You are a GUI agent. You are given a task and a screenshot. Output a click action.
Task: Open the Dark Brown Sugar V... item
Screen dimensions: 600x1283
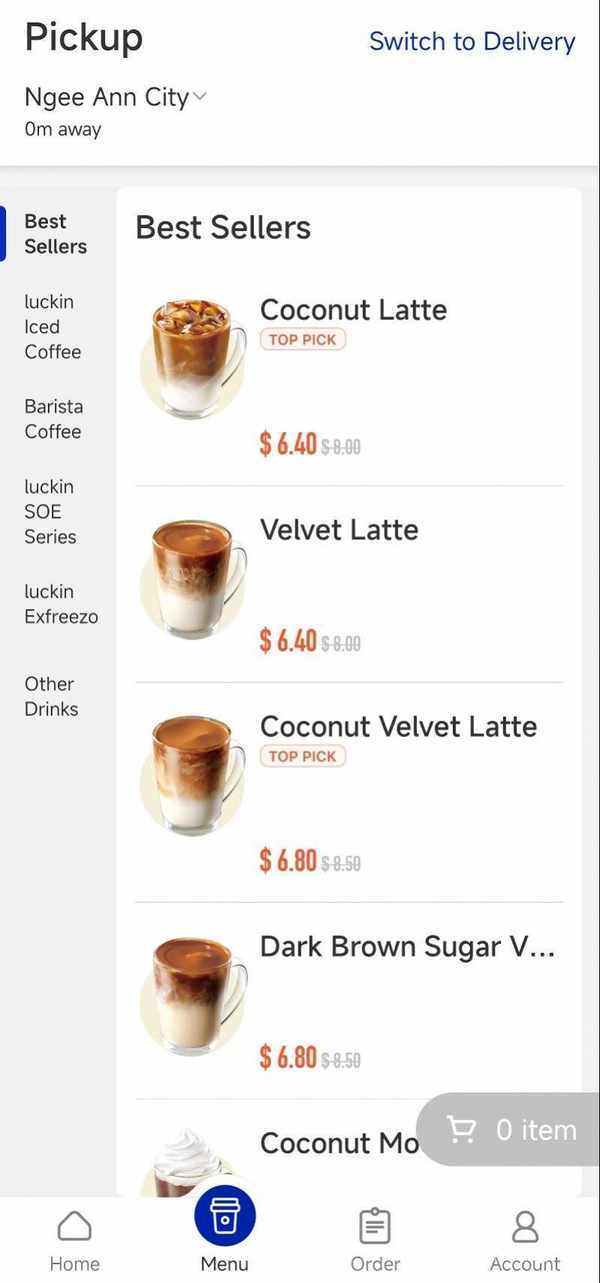406,946
